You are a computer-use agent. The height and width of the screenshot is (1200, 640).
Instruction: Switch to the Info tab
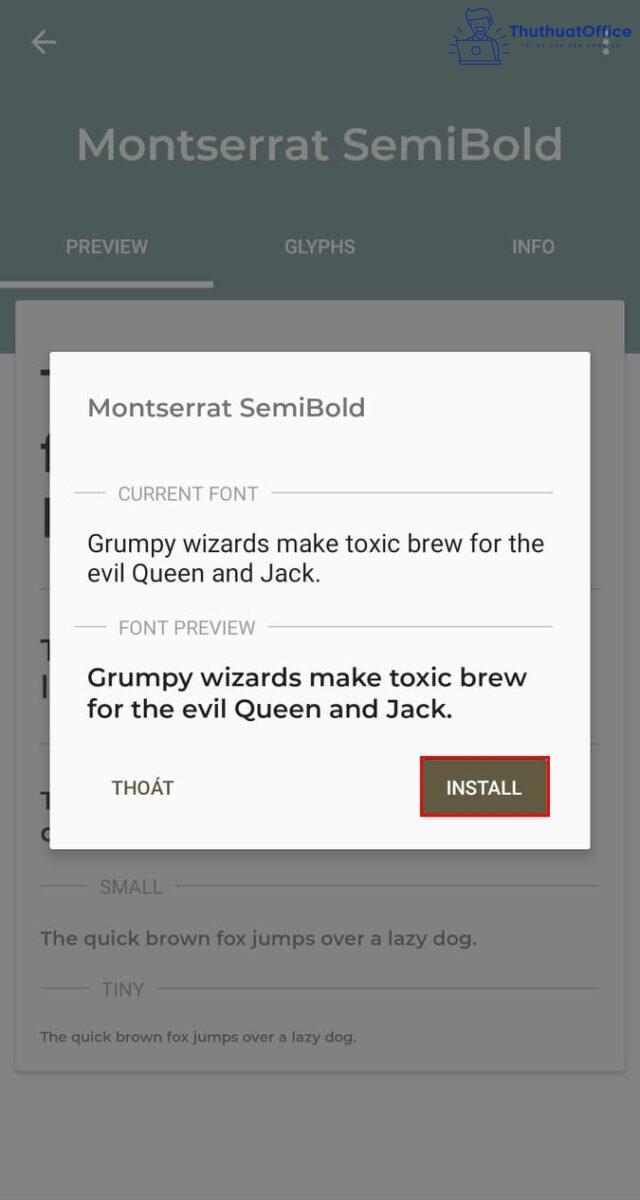point(533,247)
